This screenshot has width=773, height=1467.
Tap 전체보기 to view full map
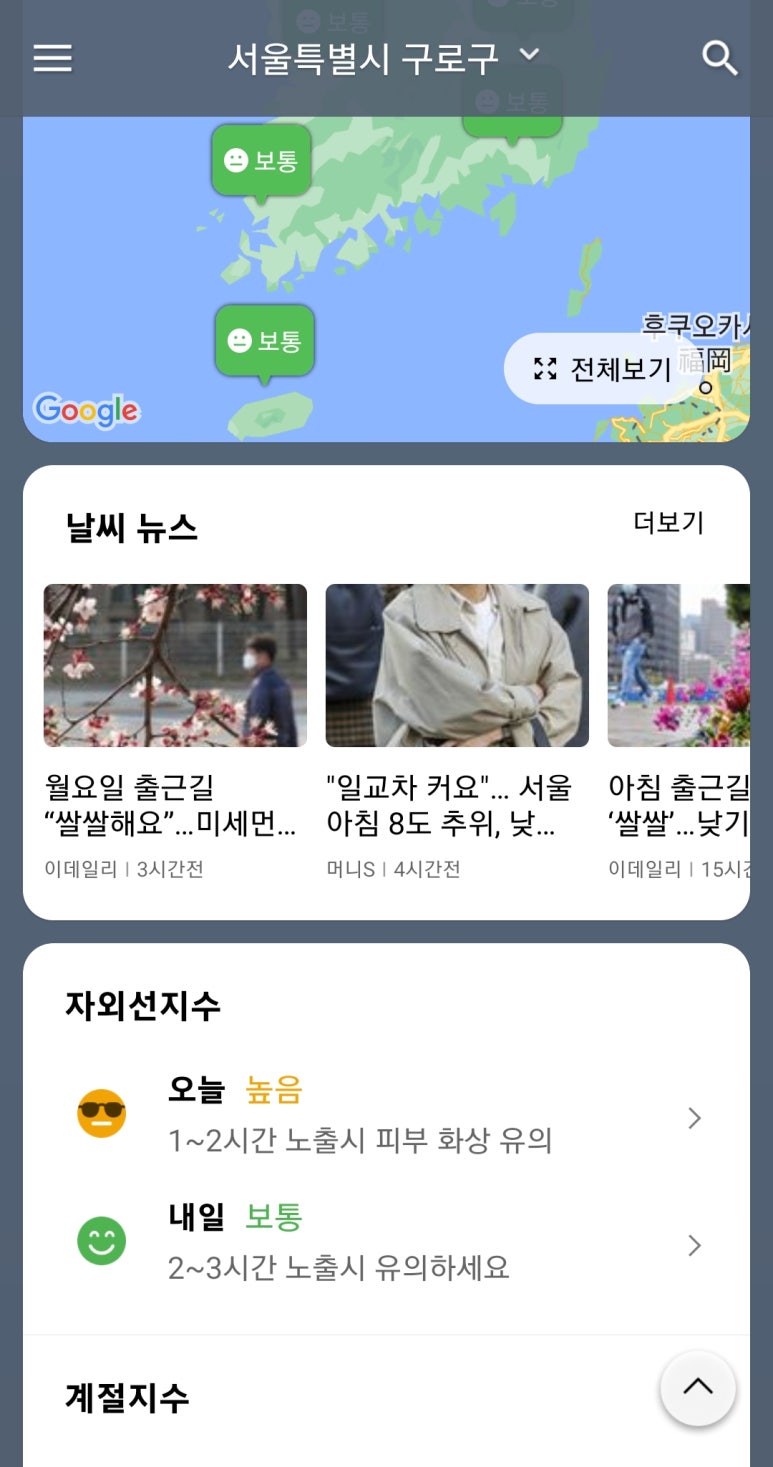[604, 369]
